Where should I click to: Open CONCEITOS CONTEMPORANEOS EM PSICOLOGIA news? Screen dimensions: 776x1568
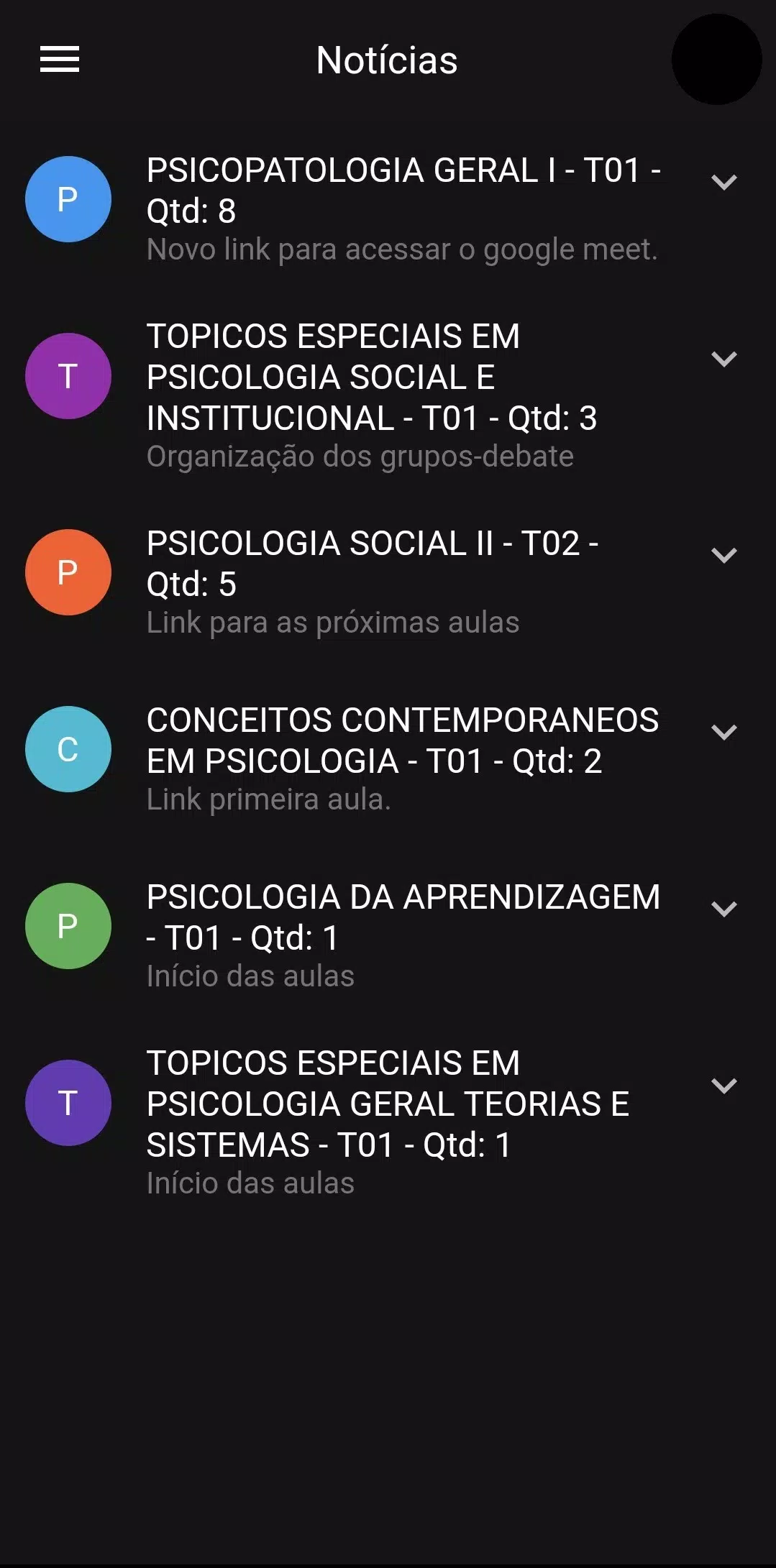pyautogui.click(x=388, y=758)
